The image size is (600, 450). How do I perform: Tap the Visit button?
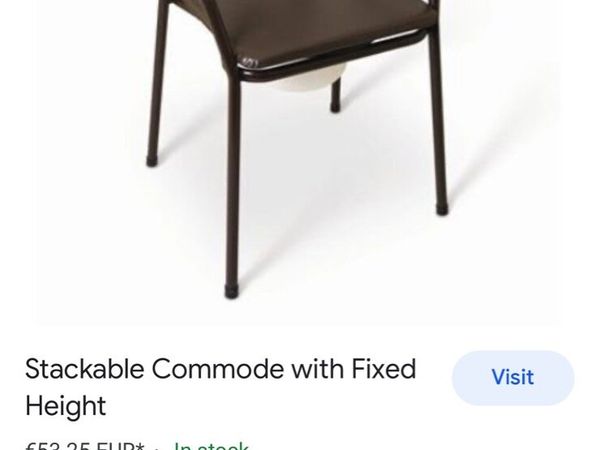(512, 378)
